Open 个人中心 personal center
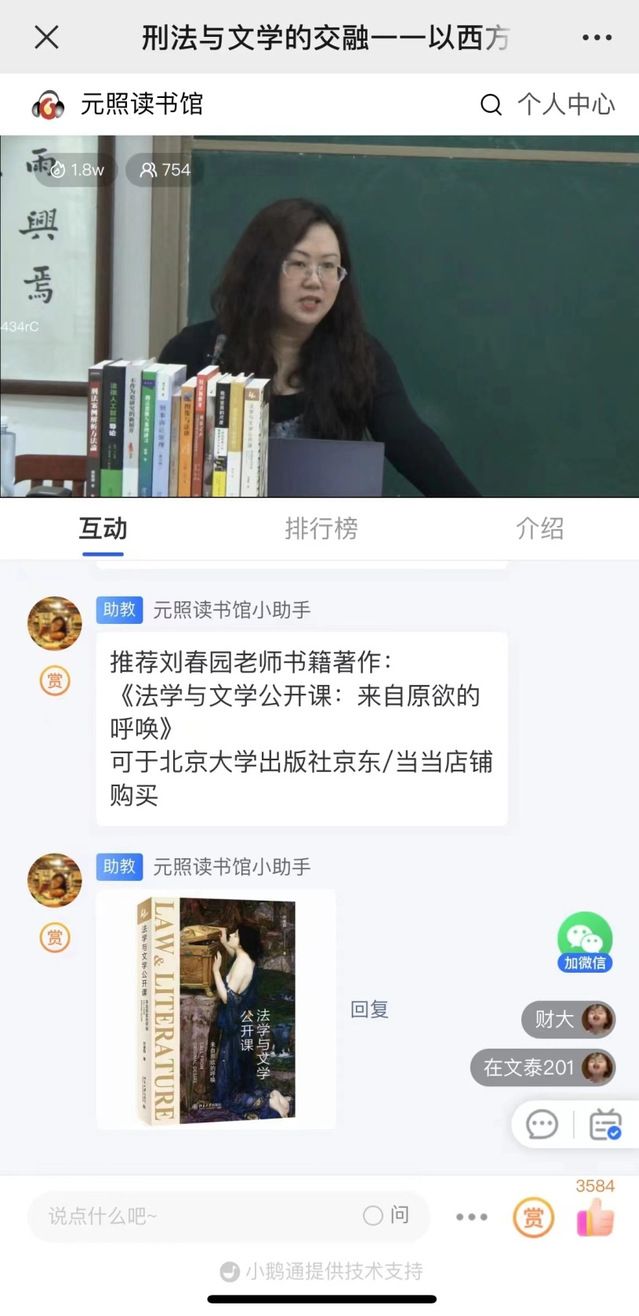This screenshot has width=639, height=1316. pyautogui.click(x=548, y=104)
